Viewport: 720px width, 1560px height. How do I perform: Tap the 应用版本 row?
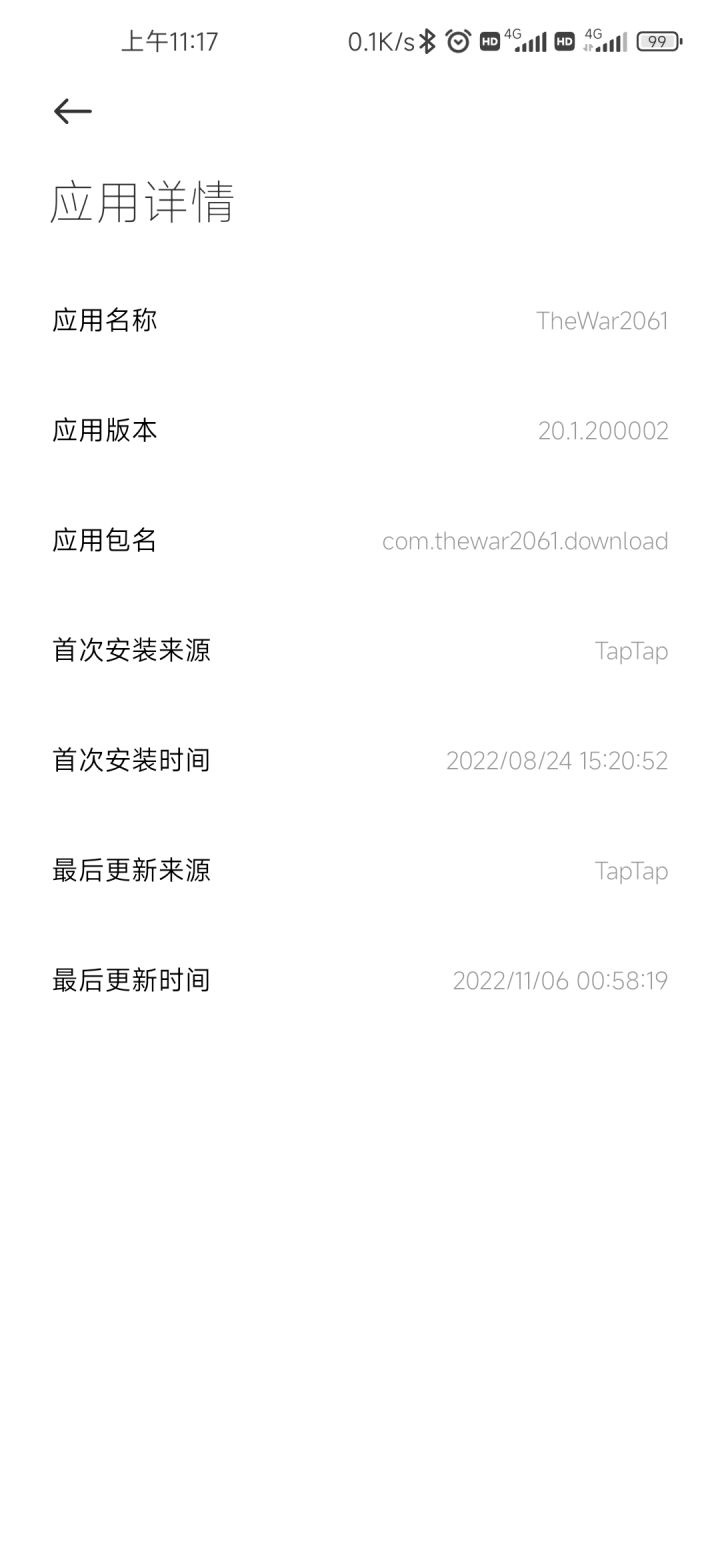pos(104,430)
